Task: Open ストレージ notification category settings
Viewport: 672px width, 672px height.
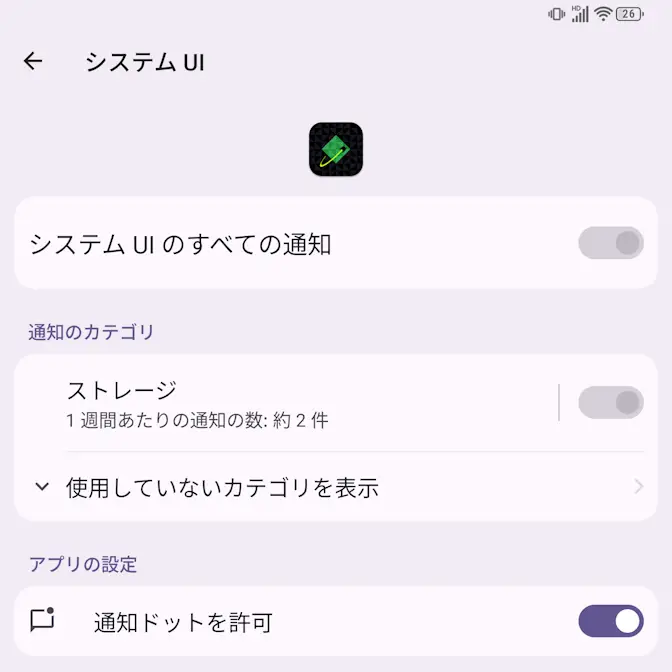Action: point(290,403)
